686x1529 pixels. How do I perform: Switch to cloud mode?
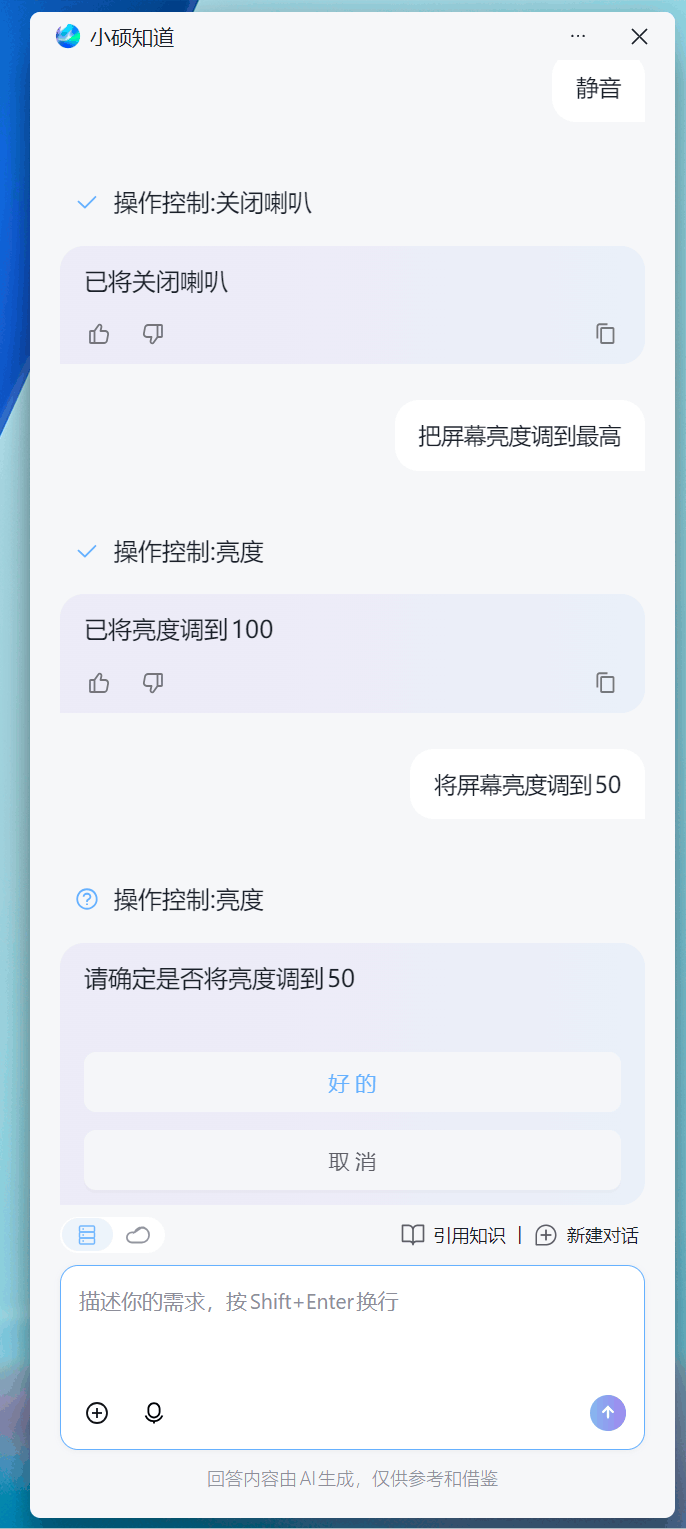tap(138, 1235)
